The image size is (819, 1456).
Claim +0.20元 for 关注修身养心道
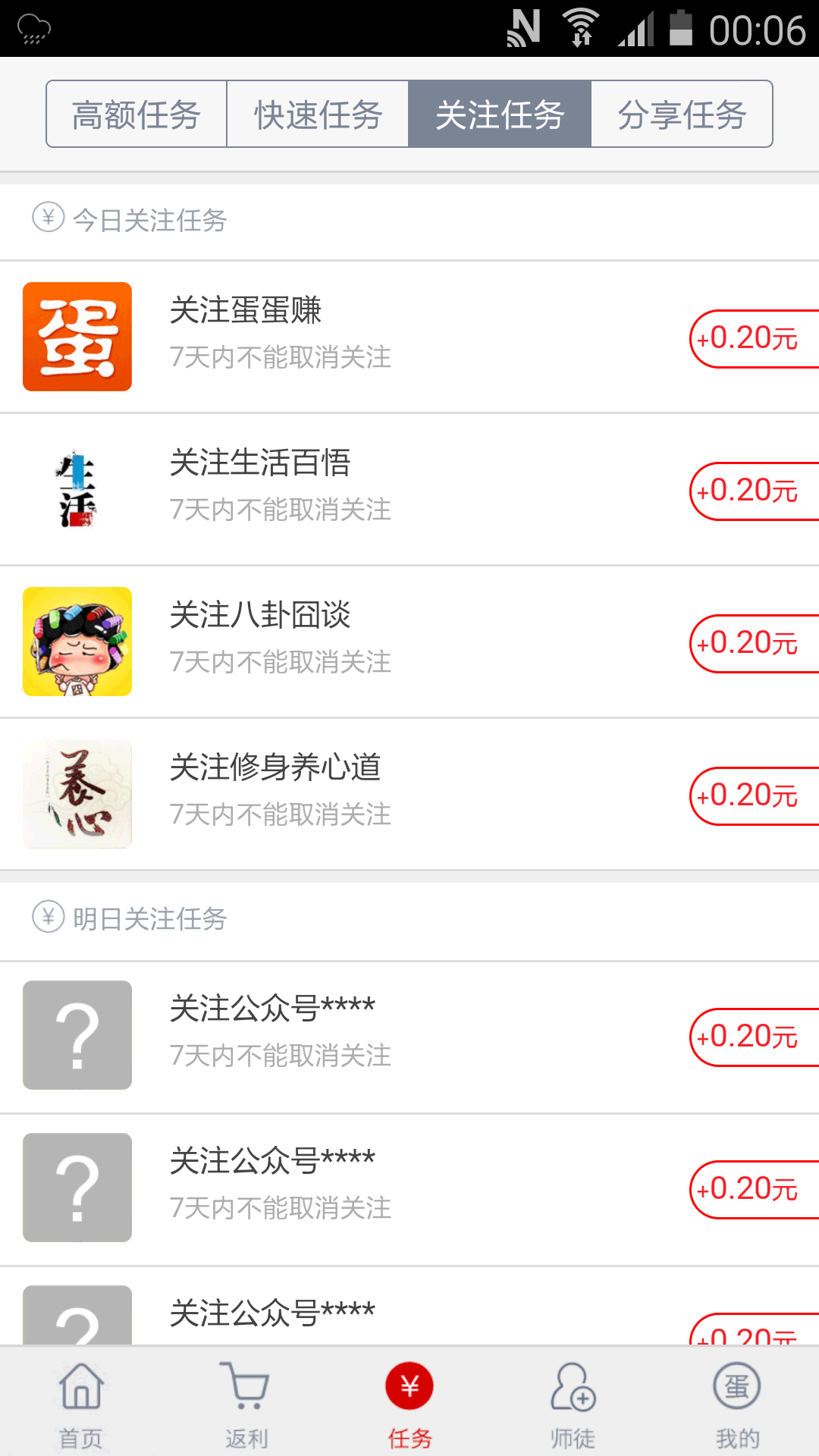point(751,795)
